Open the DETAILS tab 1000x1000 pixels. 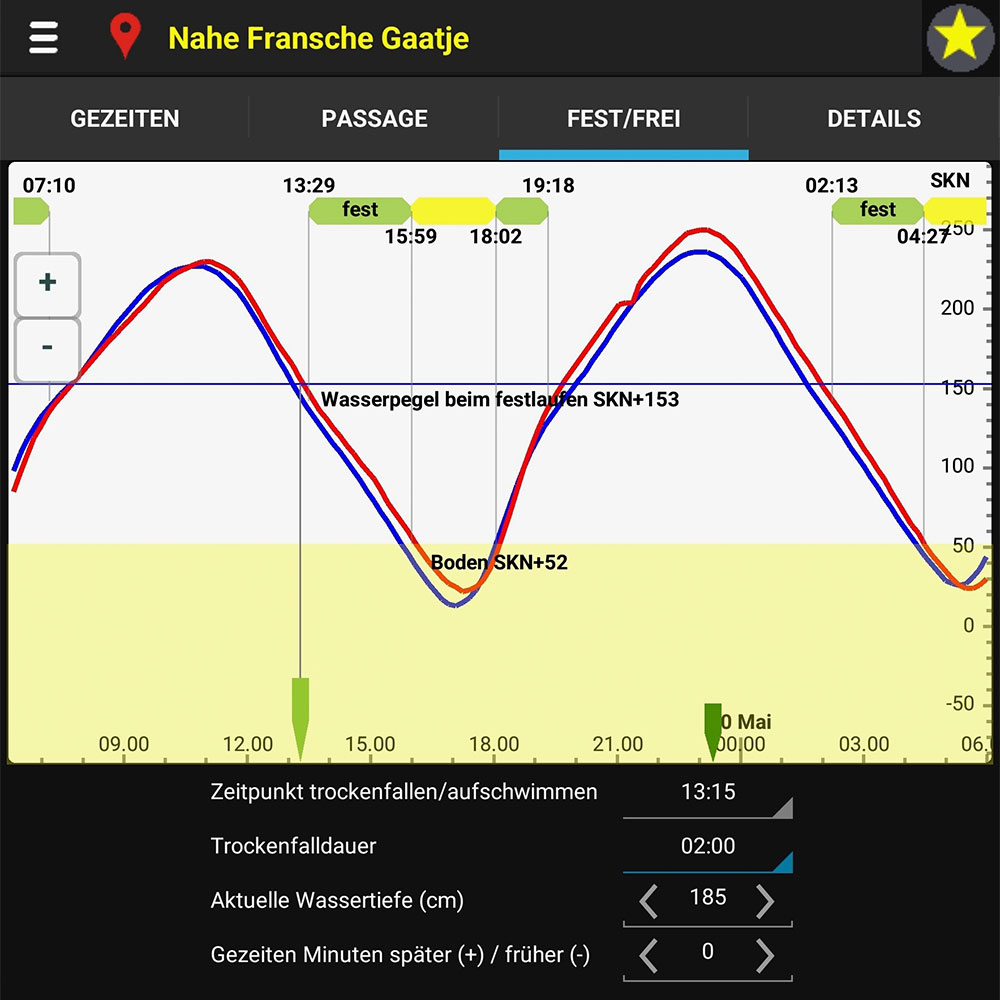click(873, 119)
